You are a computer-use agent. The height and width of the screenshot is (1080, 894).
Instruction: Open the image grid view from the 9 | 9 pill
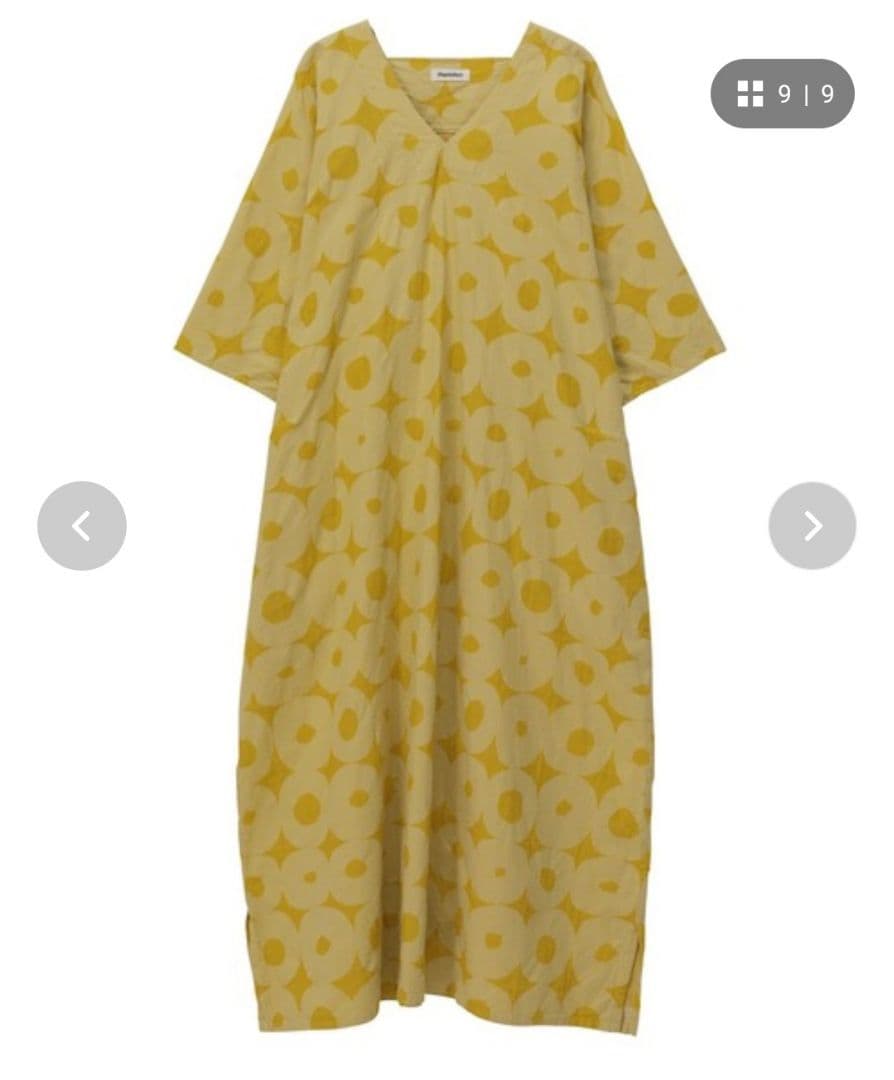point(782,94)
